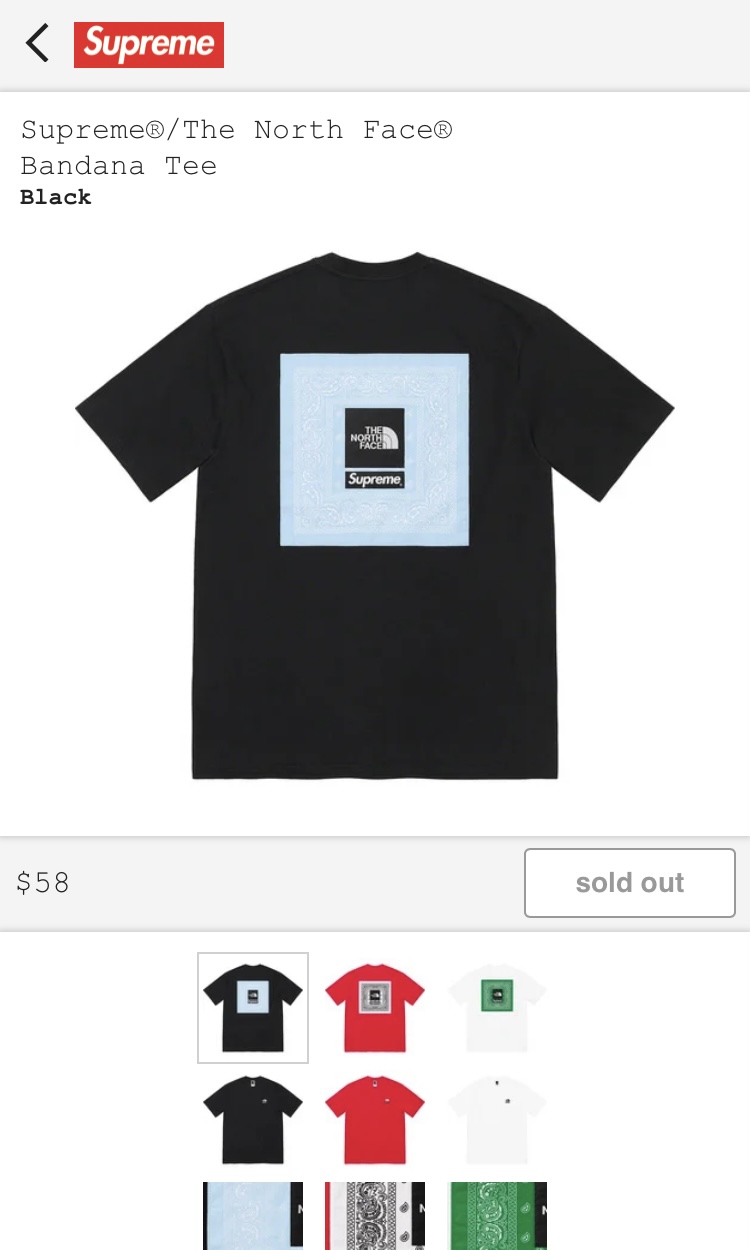
Task: Open the black-and-white bandana detail thumbnail
Action: click(x=375, y=1216)
